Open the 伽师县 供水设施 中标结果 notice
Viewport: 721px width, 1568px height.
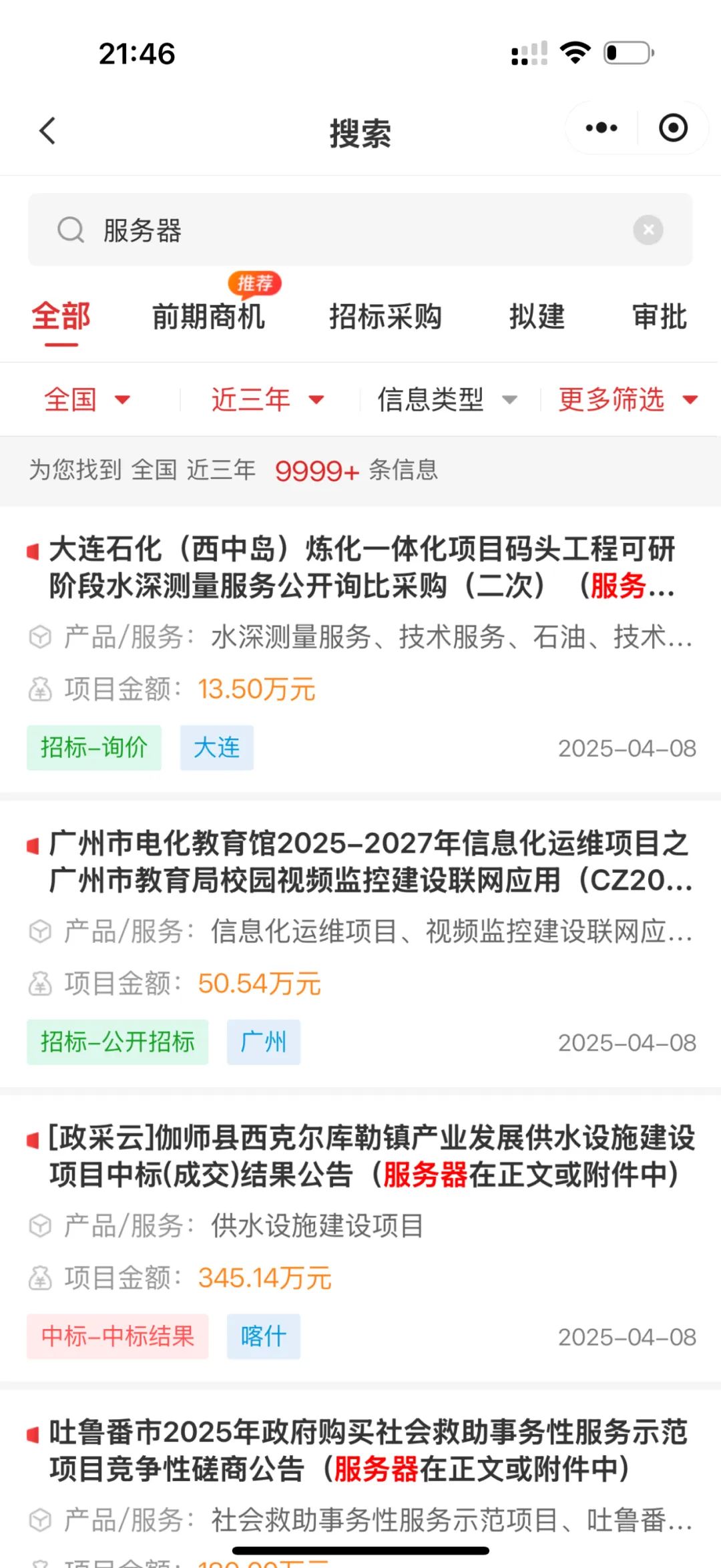tap(360, 1157)
